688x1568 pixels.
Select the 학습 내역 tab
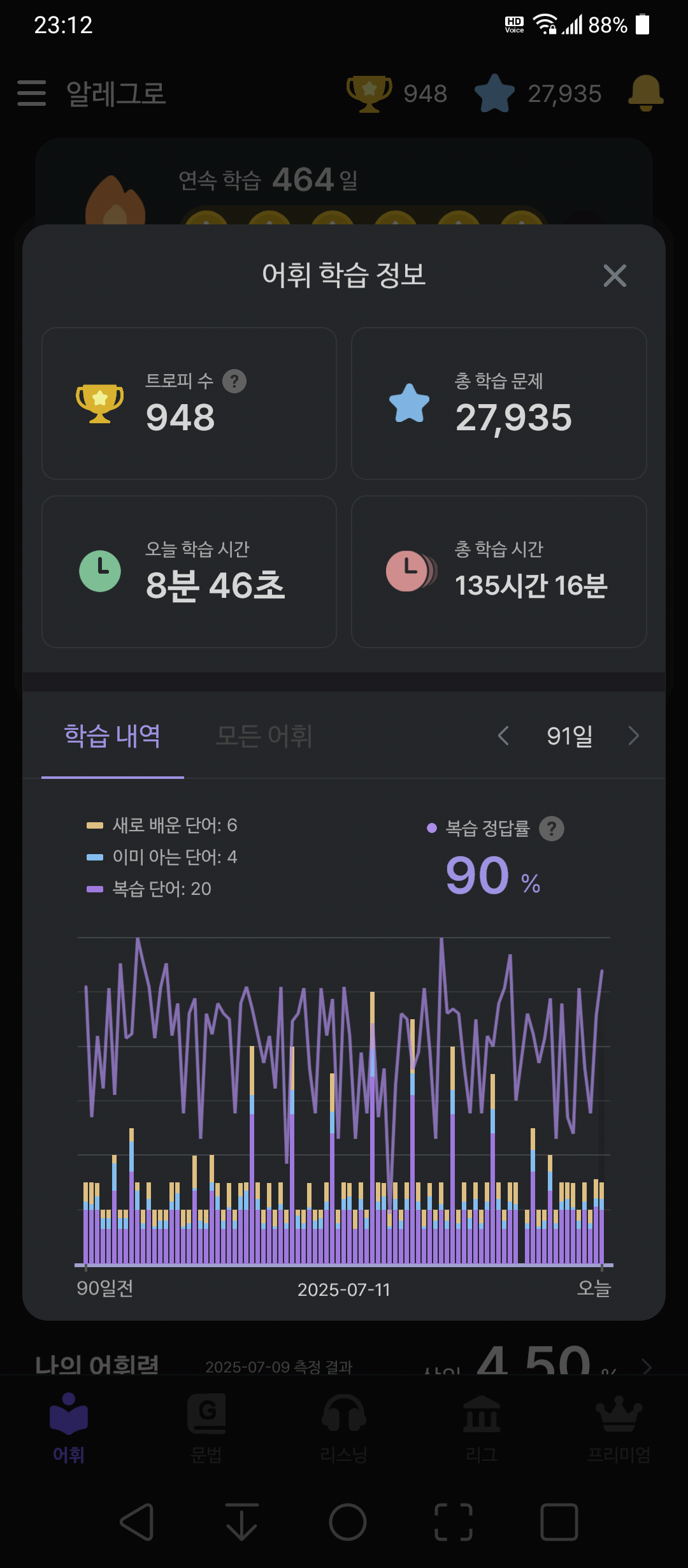coord(112,736)
